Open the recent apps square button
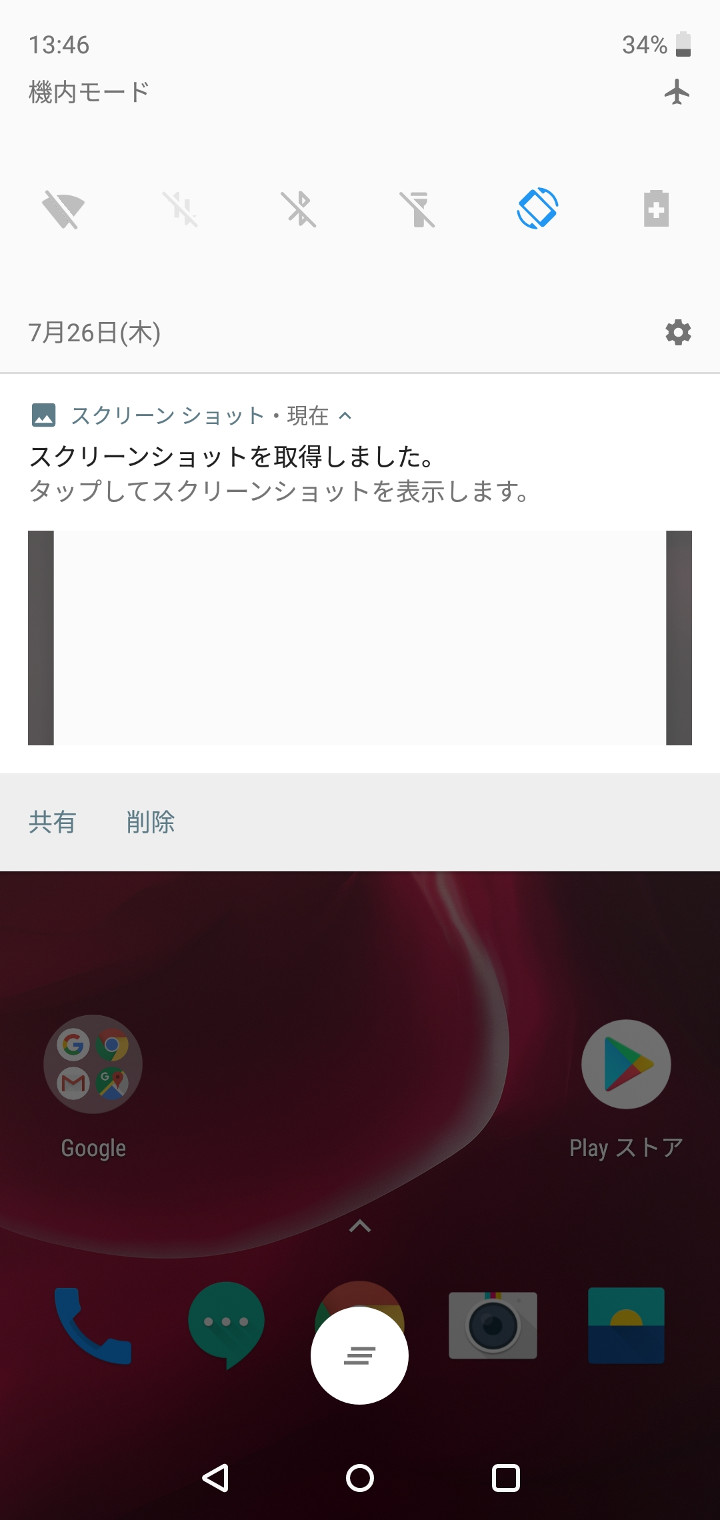Viewport: 720px width, 1520px height. (506, 1477)
